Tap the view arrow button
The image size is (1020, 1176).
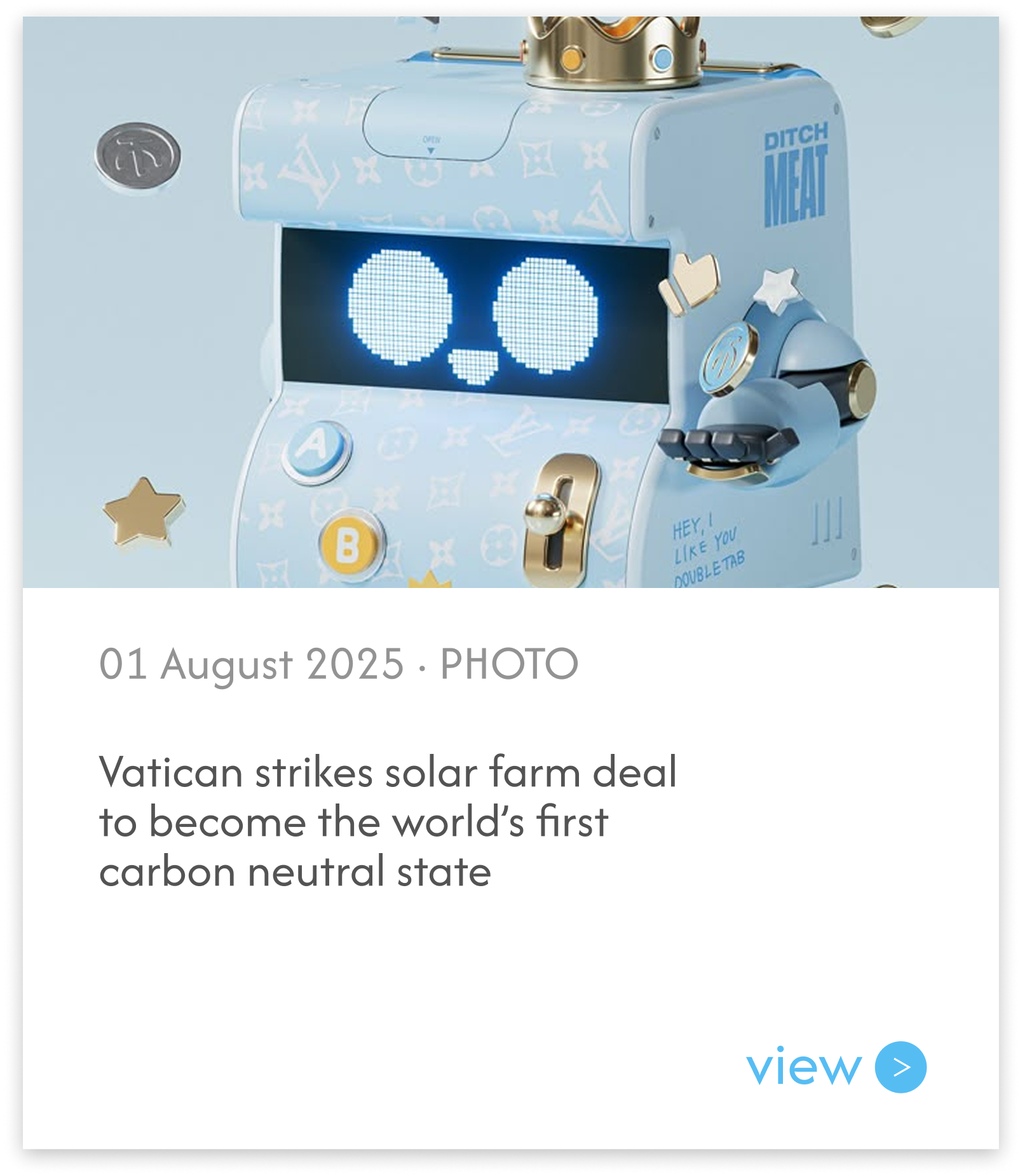pyautogui.click(x=900, y=1067)
